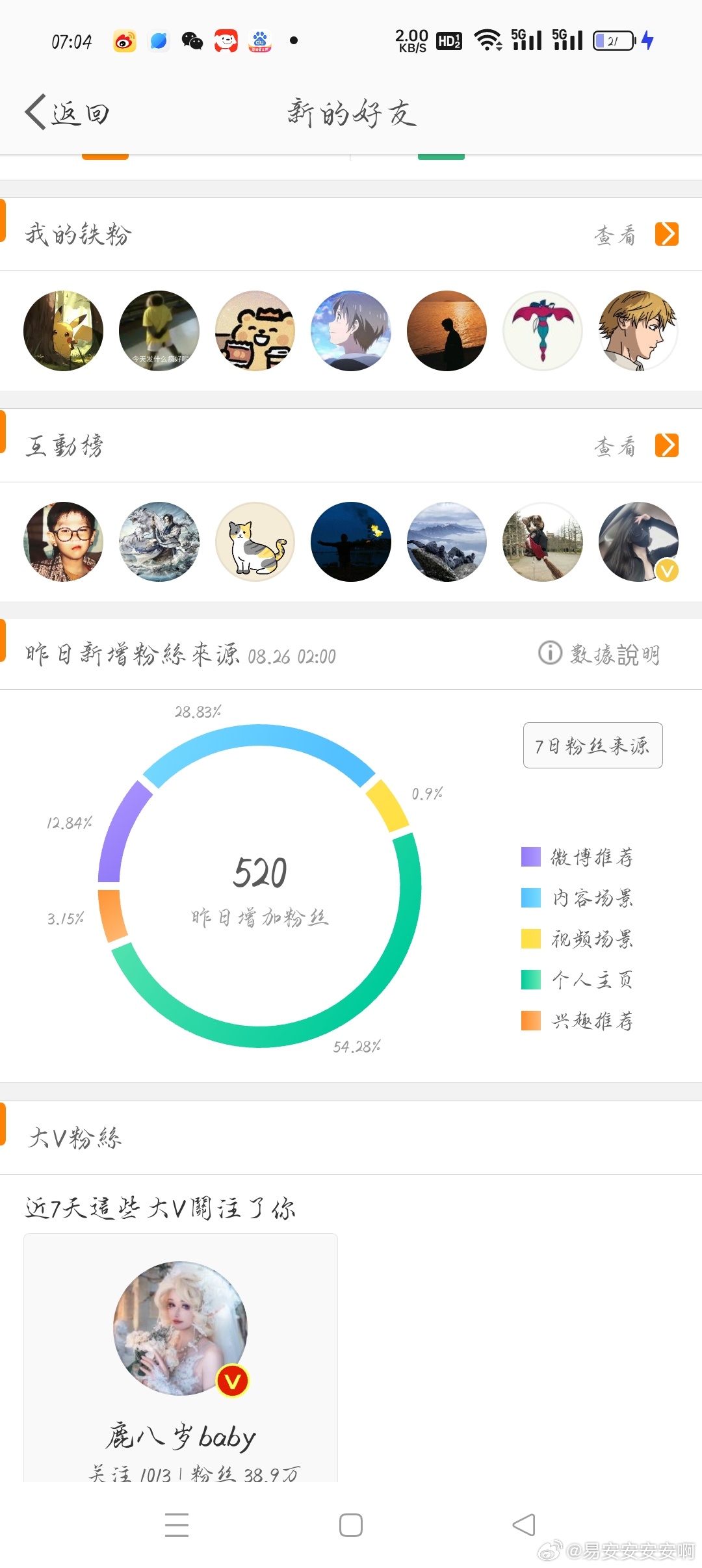Tap the system home button

coord(351,1524)
